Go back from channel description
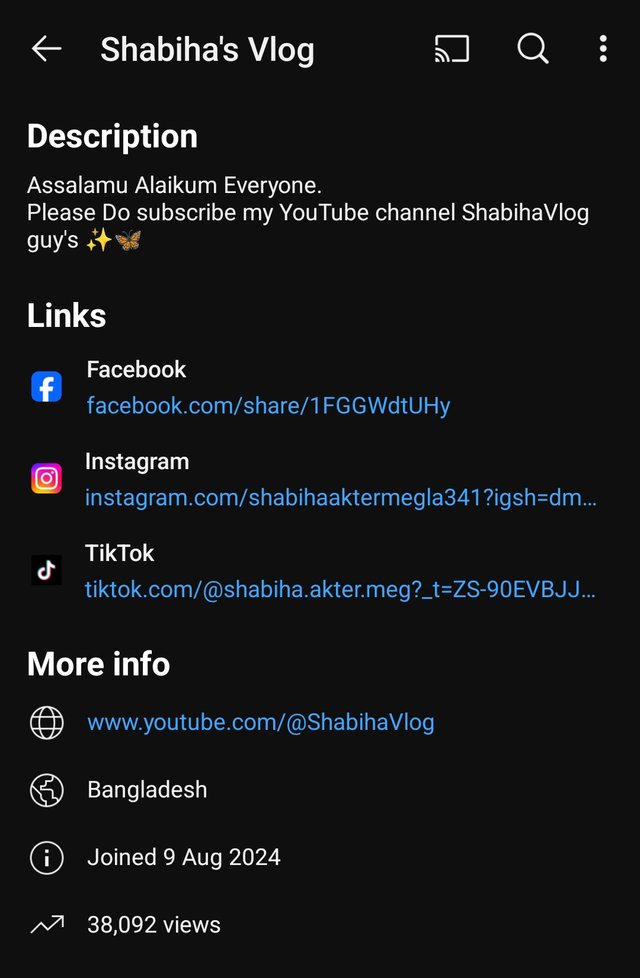This screenshot has width=640, height=978. [x=46, y=49]
